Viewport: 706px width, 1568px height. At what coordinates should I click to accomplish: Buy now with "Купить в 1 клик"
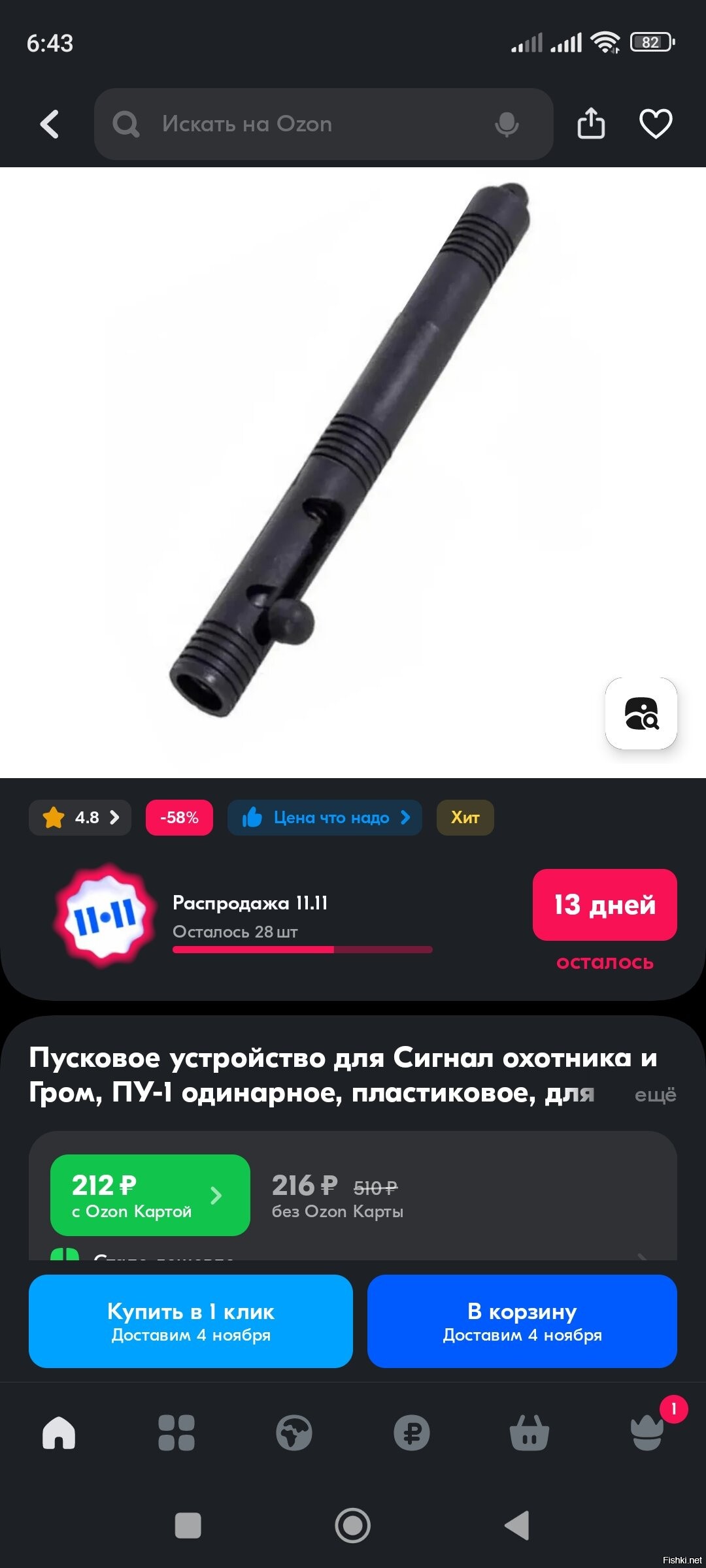coord(191,1321)
